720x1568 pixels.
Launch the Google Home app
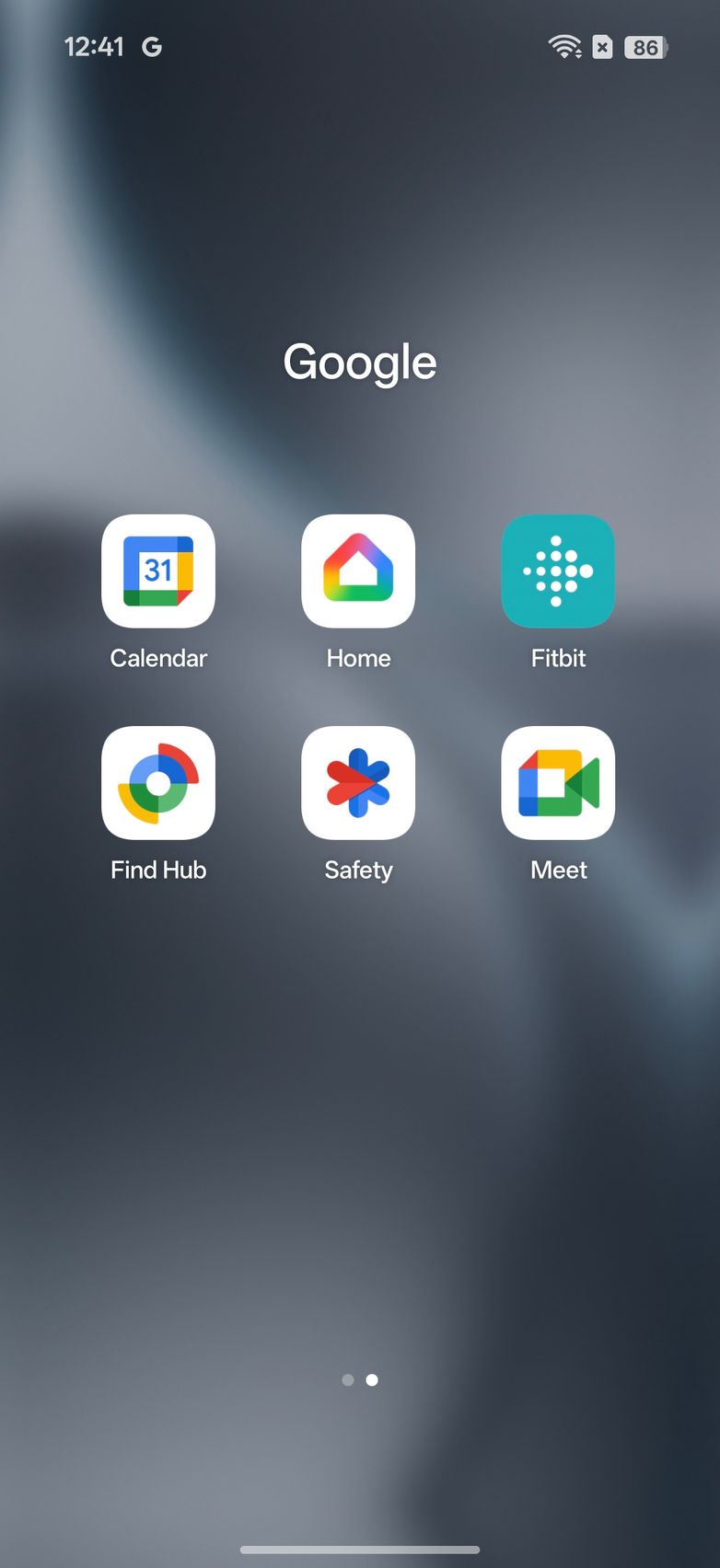pos(358,571)
